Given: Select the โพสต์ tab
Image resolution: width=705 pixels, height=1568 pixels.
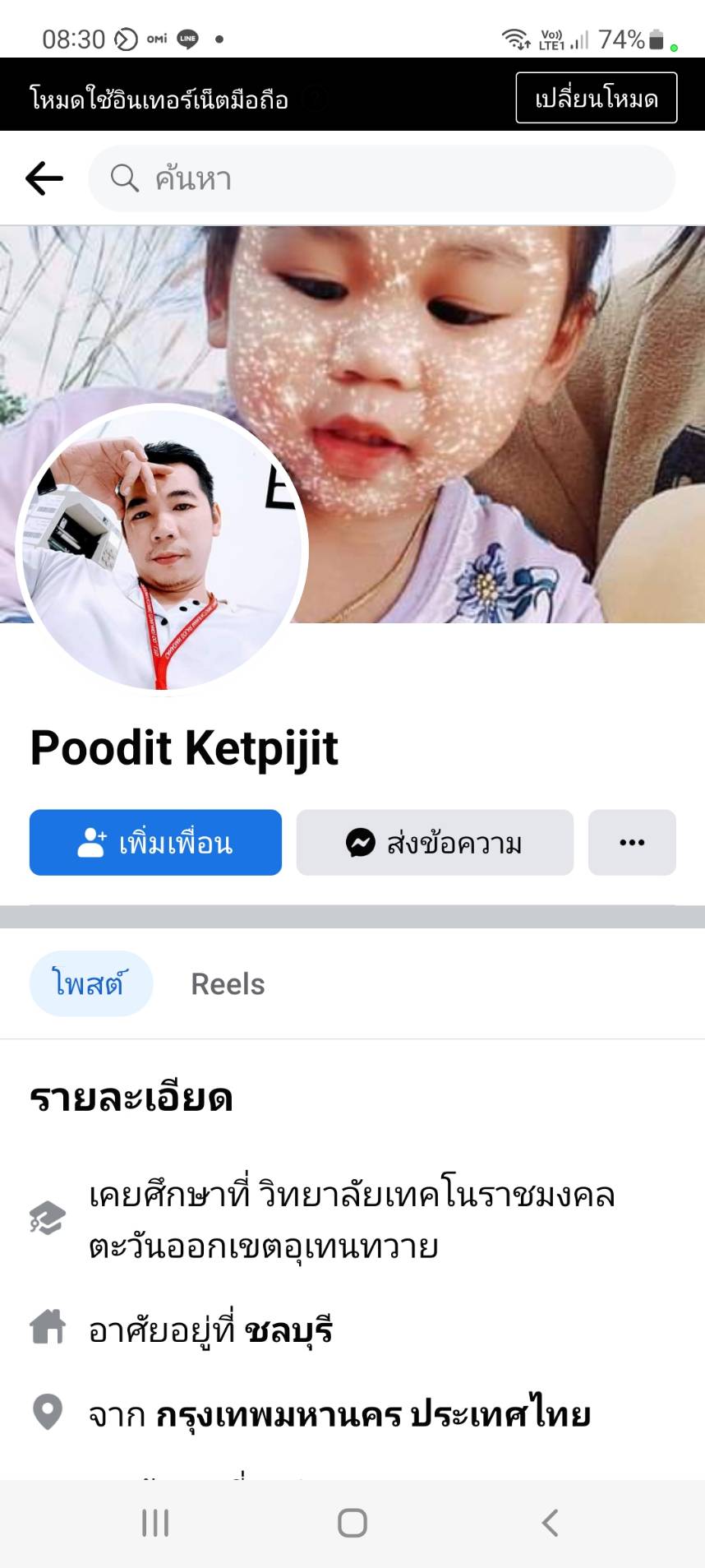Looking at the screenshot, I should click(90, 984).
